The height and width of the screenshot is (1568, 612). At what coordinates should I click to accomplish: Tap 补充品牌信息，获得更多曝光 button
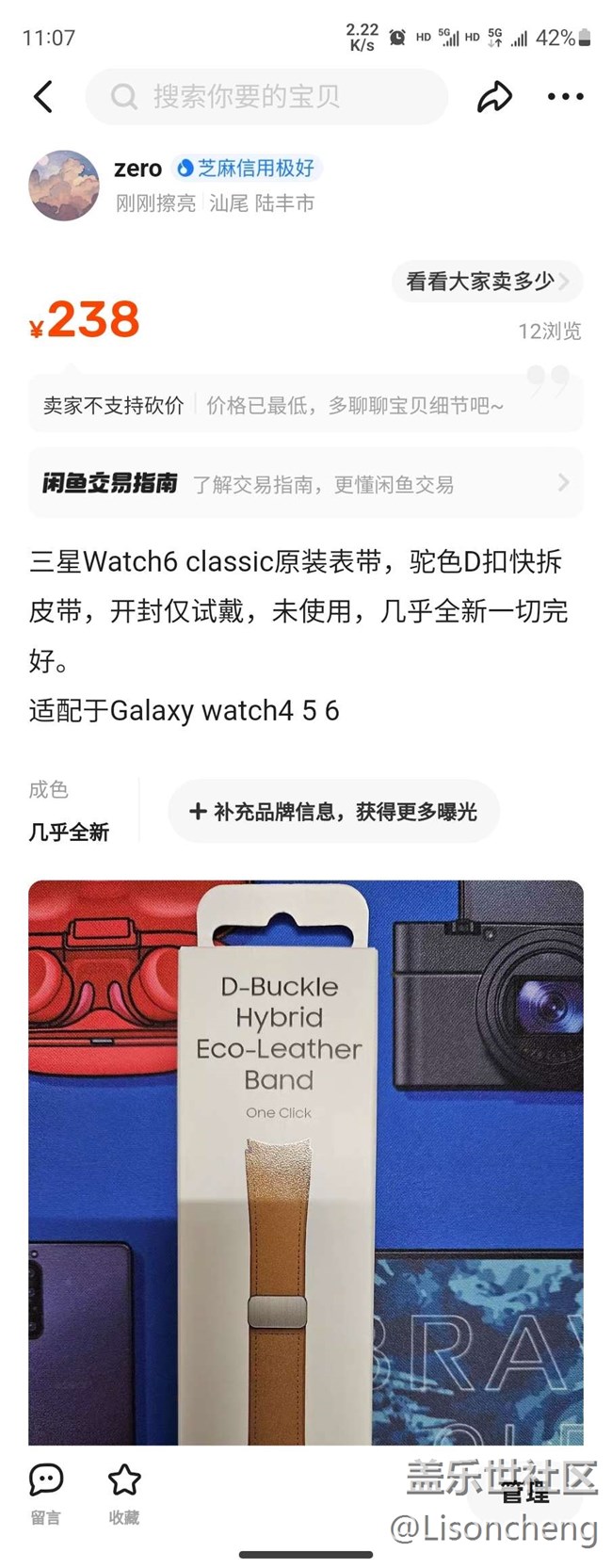pyautogui.click(x=333, y=812)
